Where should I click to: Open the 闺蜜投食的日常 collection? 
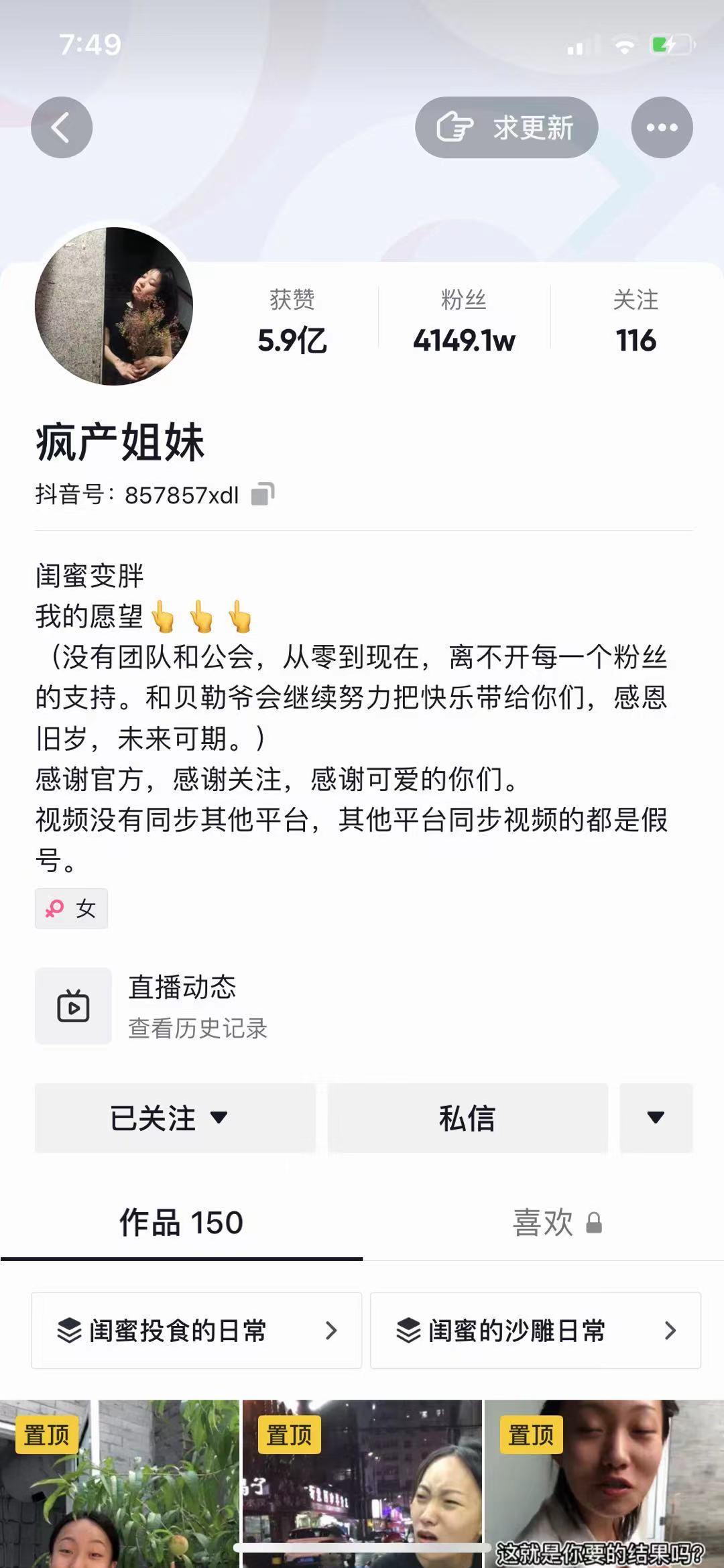click(196, 1331)
